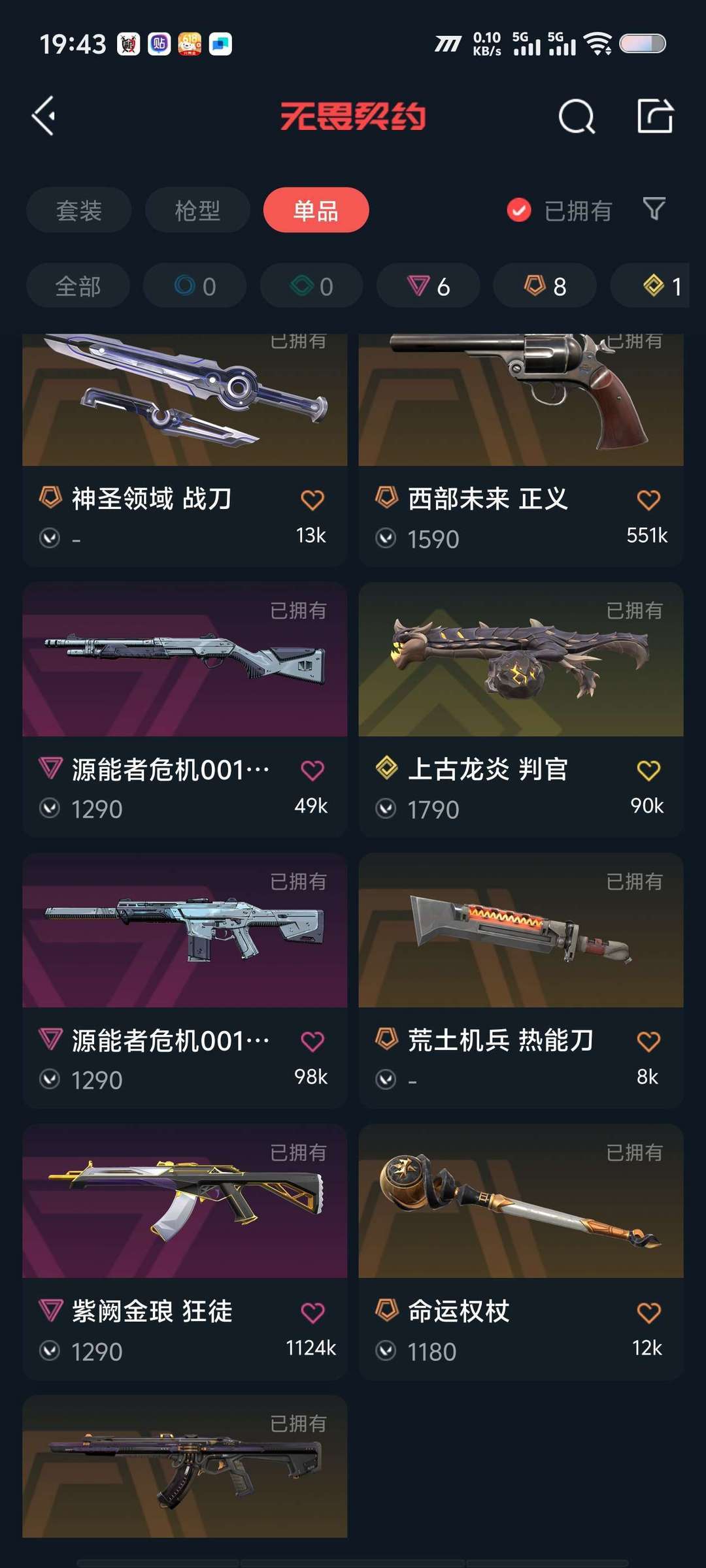
Task: Select the 全部 rarity chip
Action: tap(78, 286)
